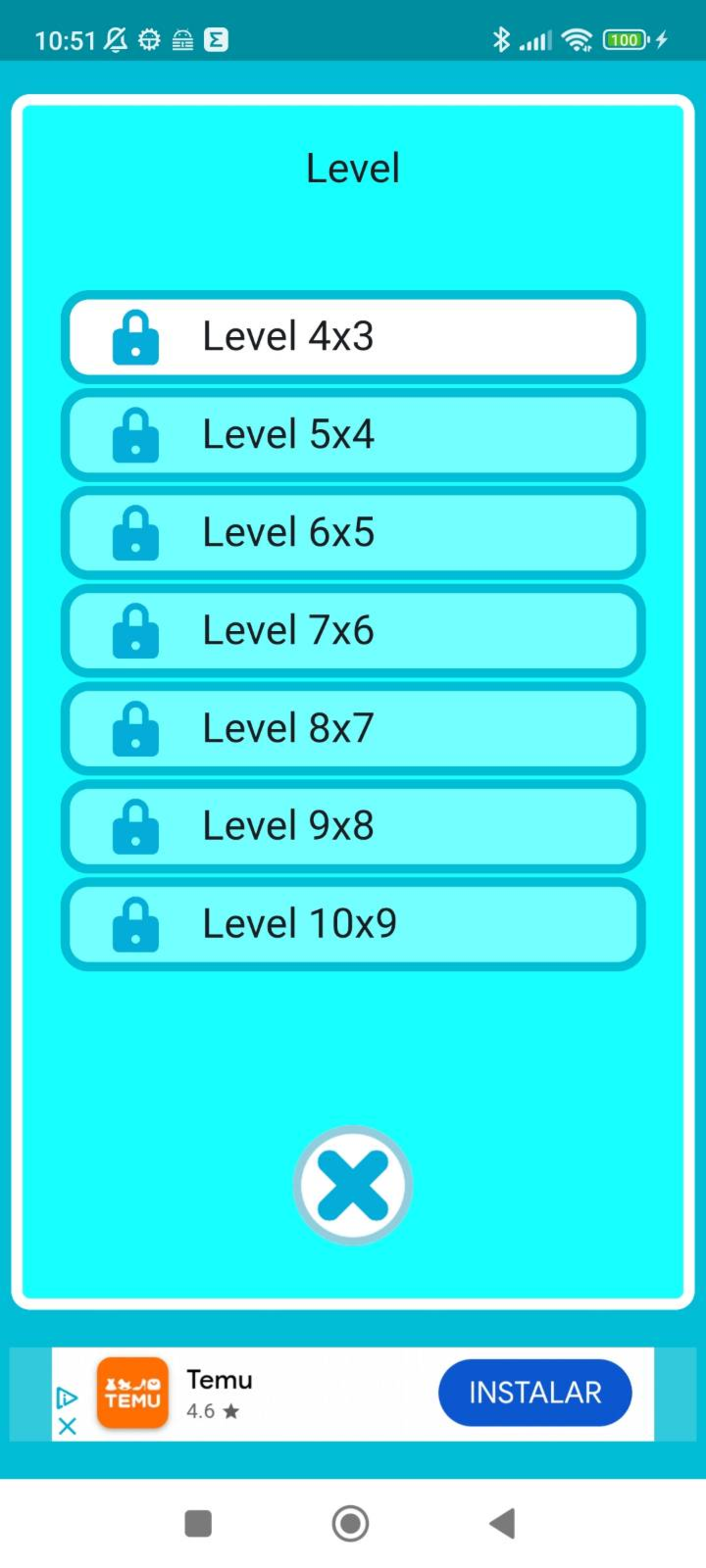Viewport: 706px width, 1568px height.
Task: Tap the Level 7x6 button
Action: click(353, 631)
